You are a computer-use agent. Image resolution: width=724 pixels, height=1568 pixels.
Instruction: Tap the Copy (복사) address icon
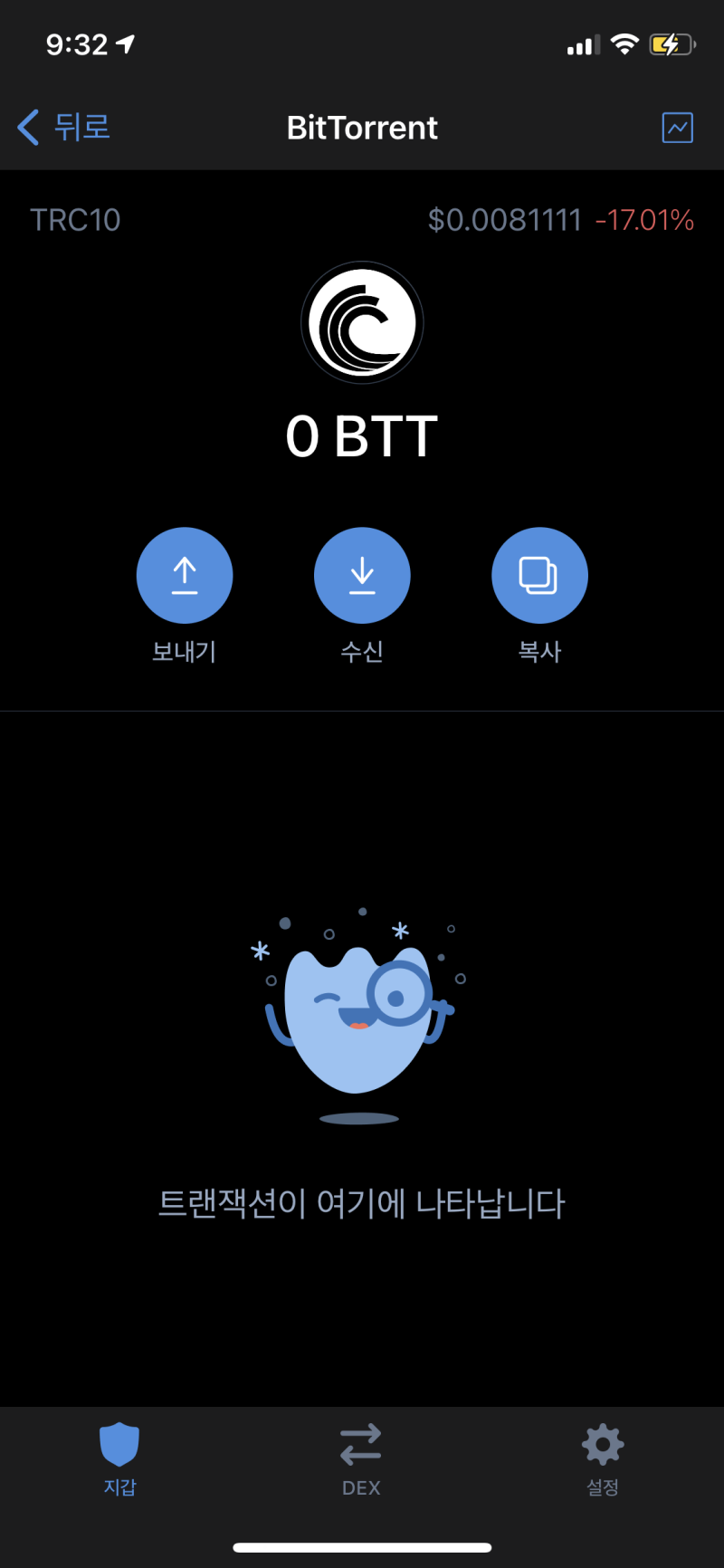[539, 575]
